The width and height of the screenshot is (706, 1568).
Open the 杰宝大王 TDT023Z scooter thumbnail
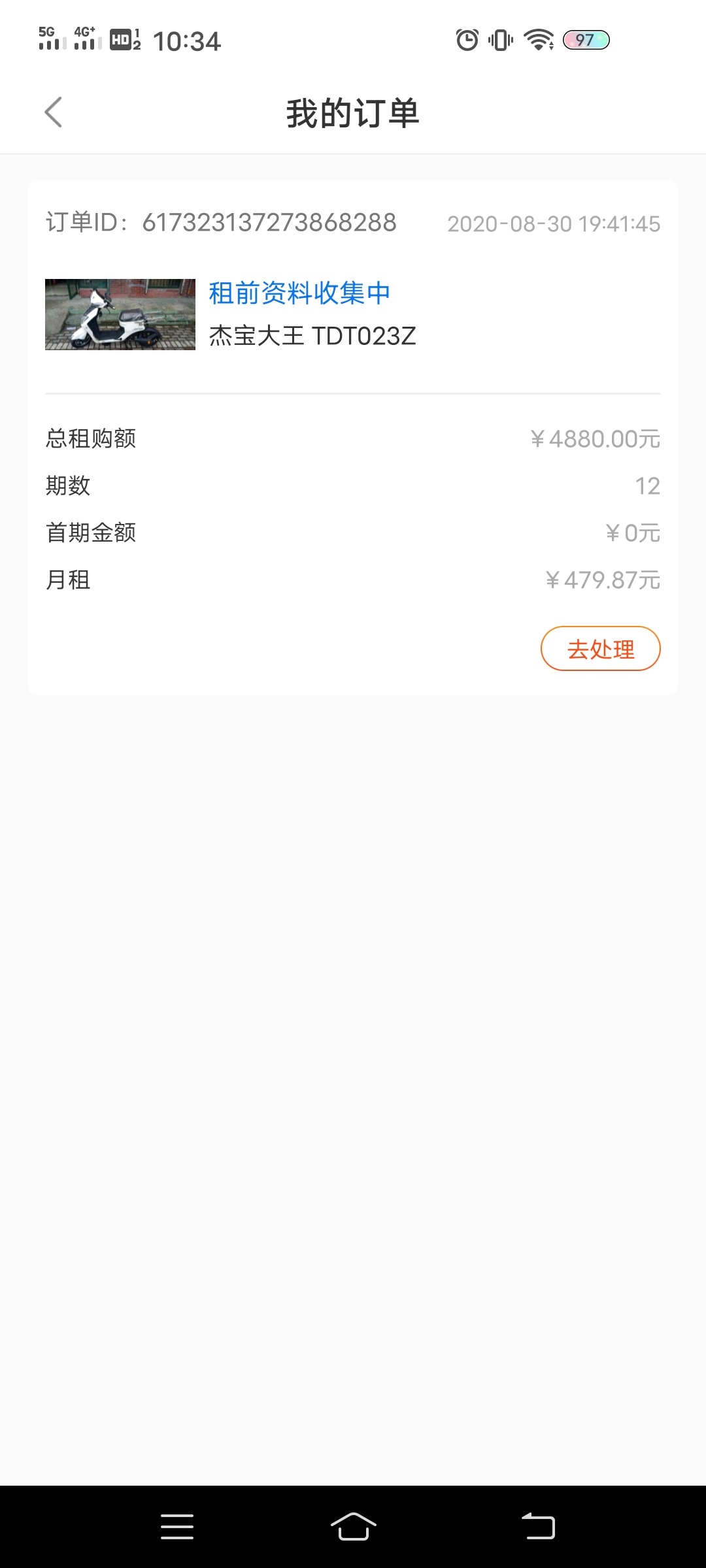click(x=120, y=314)
